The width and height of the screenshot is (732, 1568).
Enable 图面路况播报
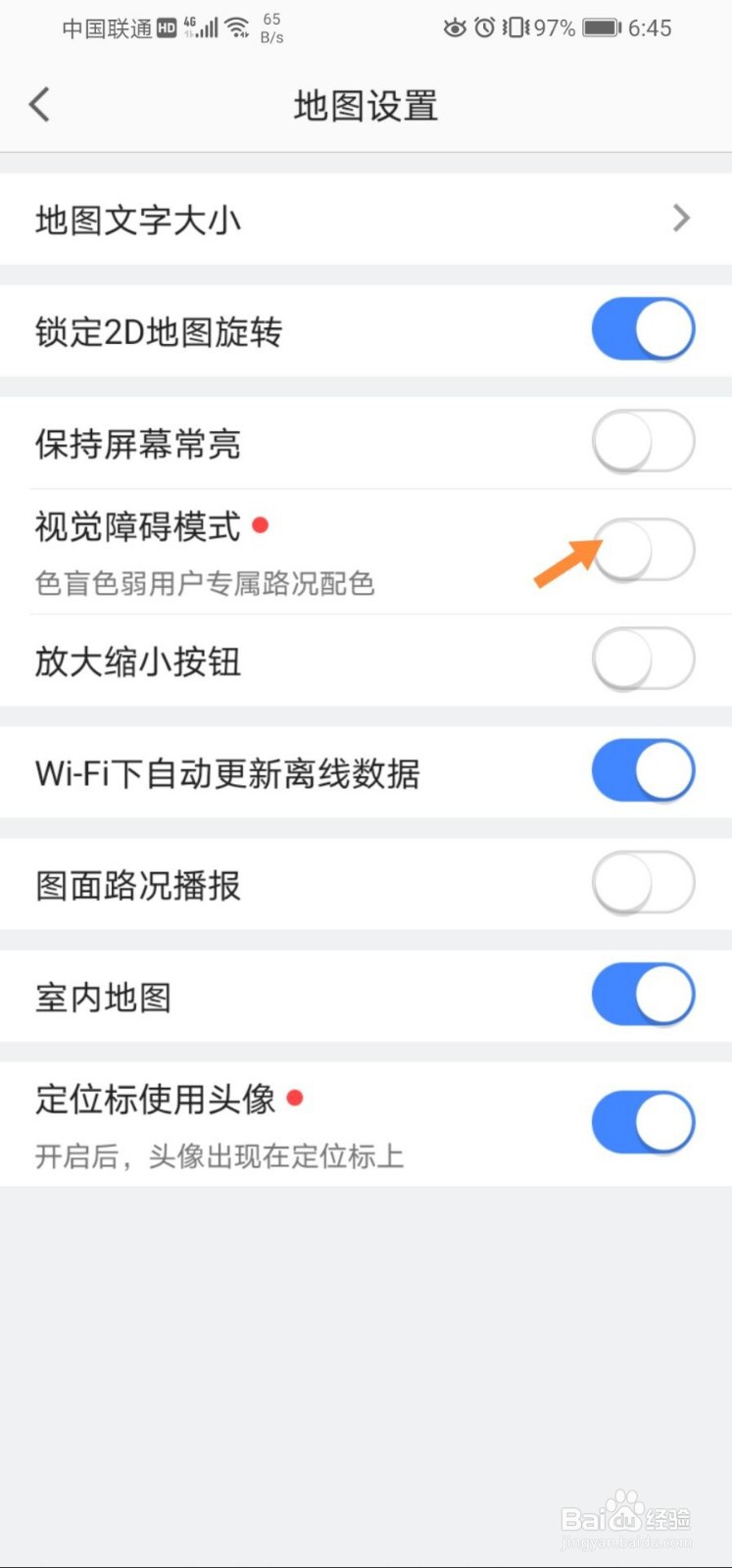click(x=643, y=882)
